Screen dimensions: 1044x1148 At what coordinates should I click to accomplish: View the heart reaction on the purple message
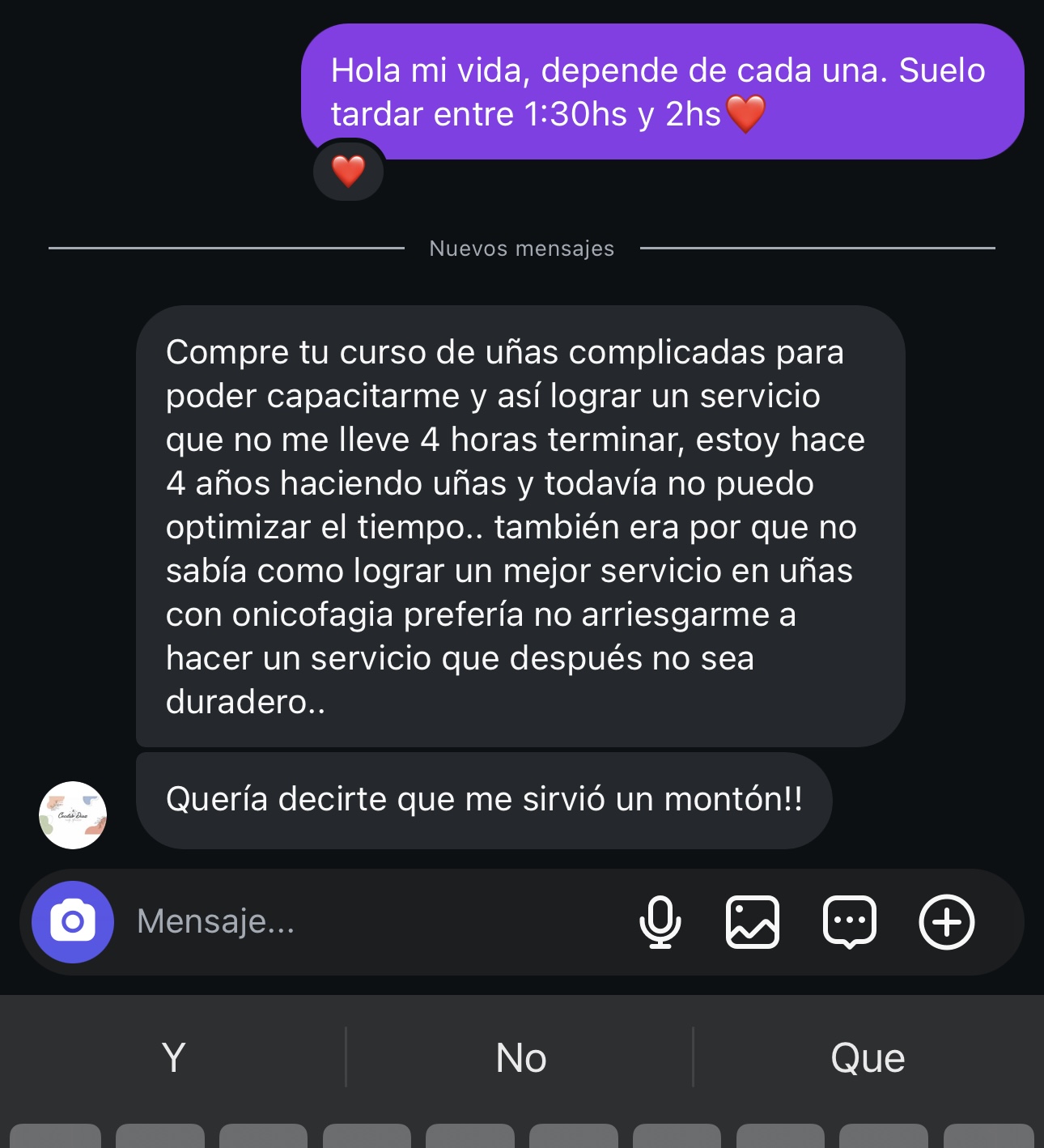(349, 171)
